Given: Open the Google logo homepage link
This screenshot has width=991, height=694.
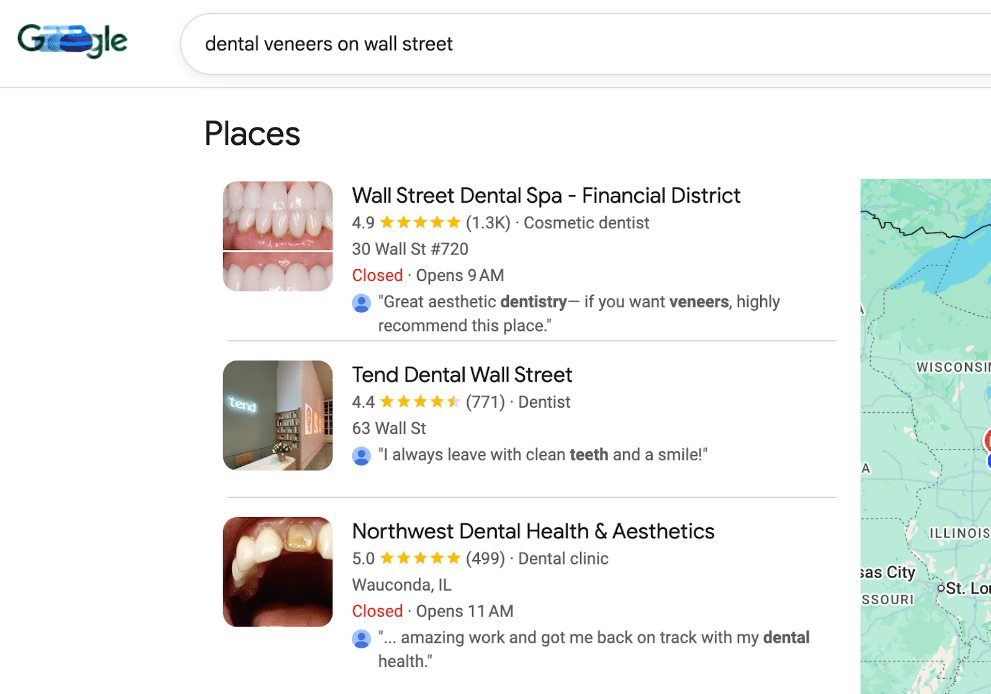Looking at the screenshot, I should point(73,41).
